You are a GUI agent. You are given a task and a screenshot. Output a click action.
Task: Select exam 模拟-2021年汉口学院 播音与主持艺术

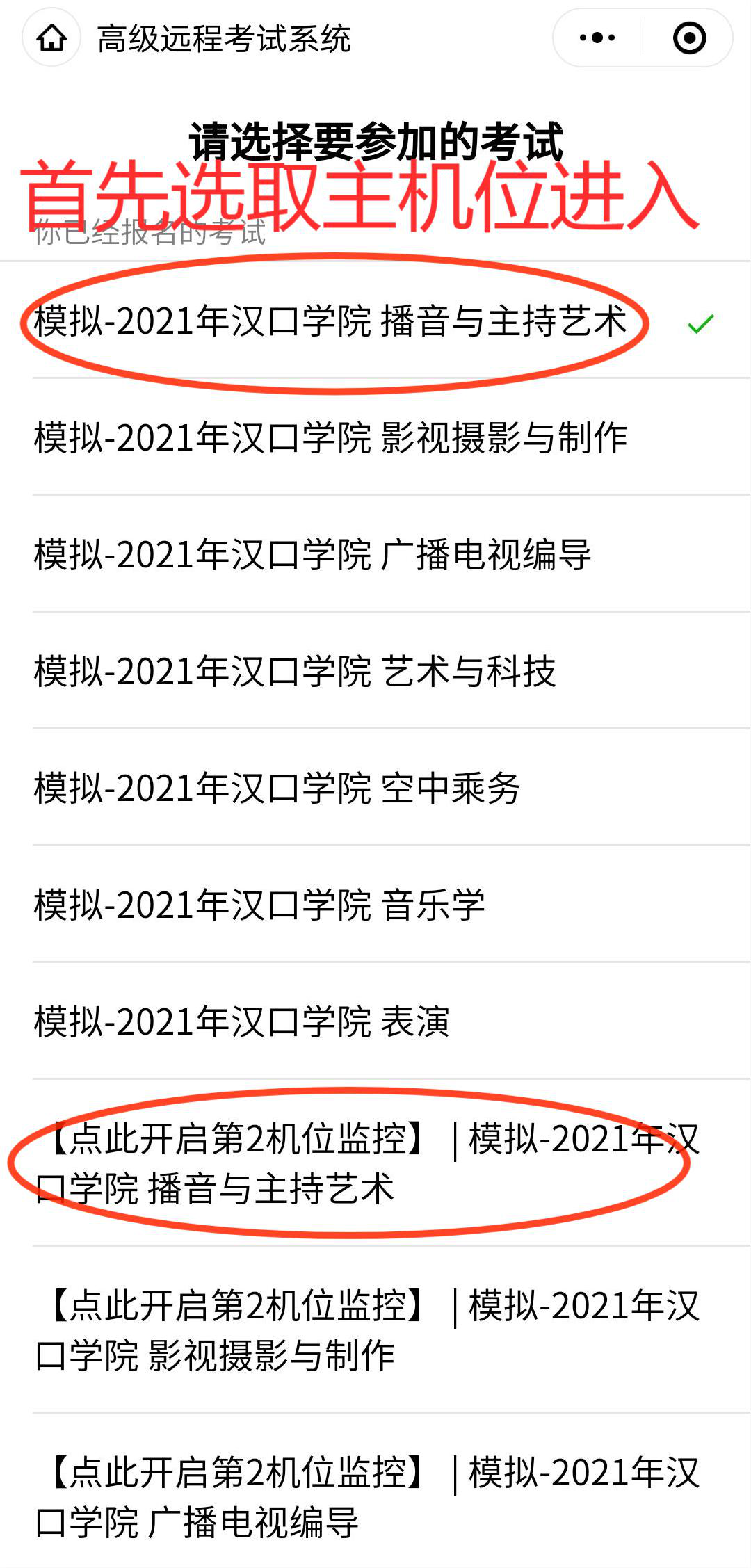[x=331, y=321]
